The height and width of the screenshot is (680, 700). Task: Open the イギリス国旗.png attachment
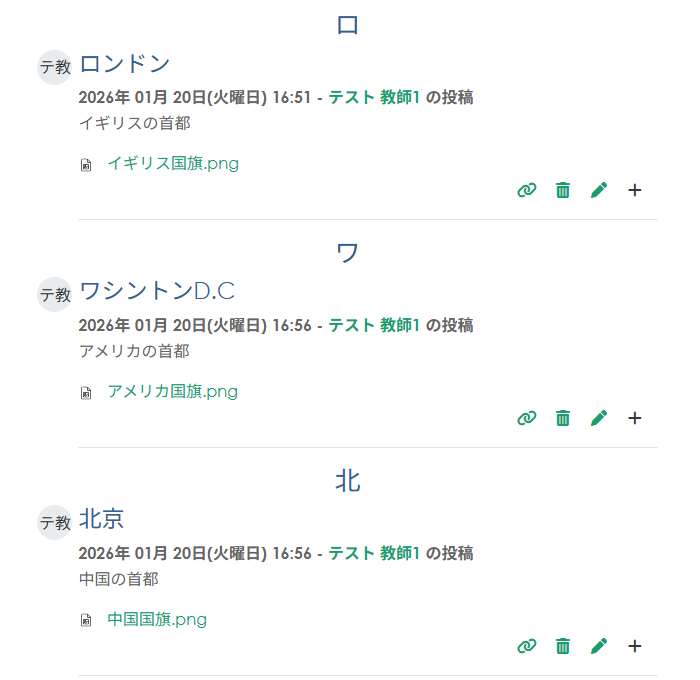(173, 163)
